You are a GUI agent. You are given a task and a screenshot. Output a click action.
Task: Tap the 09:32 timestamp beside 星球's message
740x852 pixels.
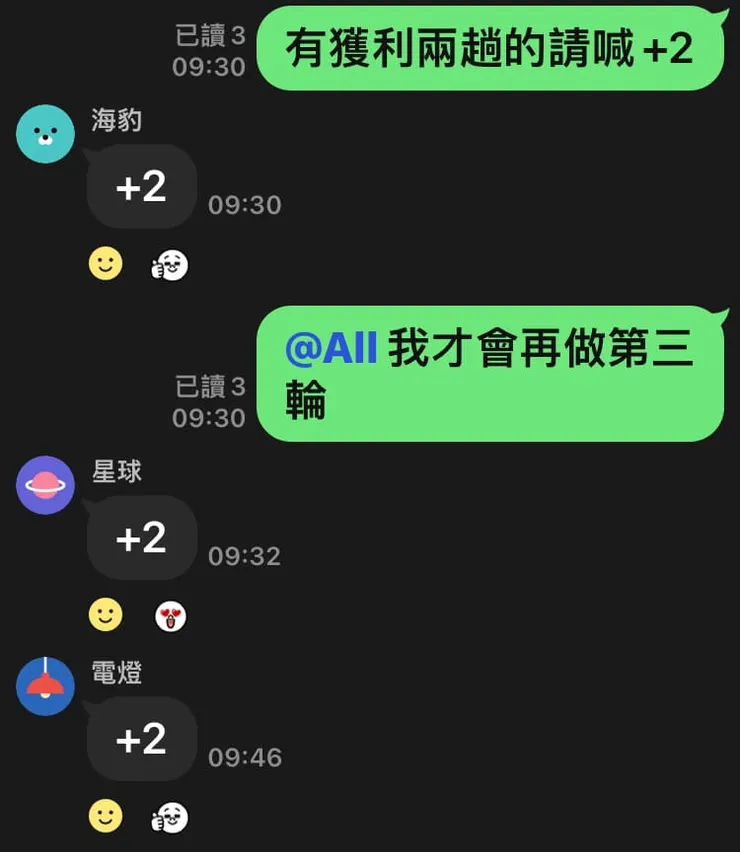[x=245, y=557]
